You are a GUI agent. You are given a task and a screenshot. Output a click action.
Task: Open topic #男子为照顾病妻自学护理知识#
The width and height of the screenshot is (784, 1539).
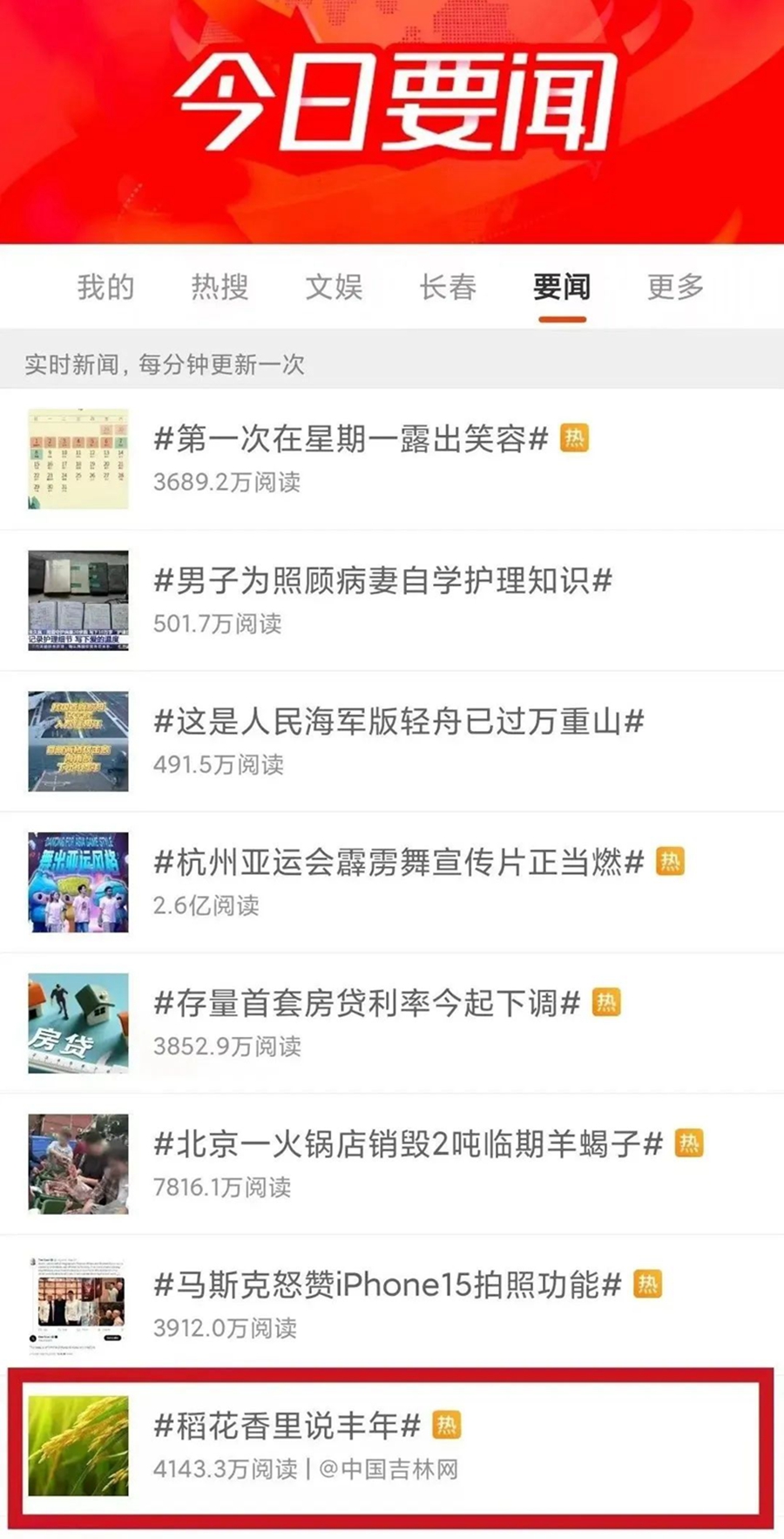pyautogui.click(x=382, y=580)
